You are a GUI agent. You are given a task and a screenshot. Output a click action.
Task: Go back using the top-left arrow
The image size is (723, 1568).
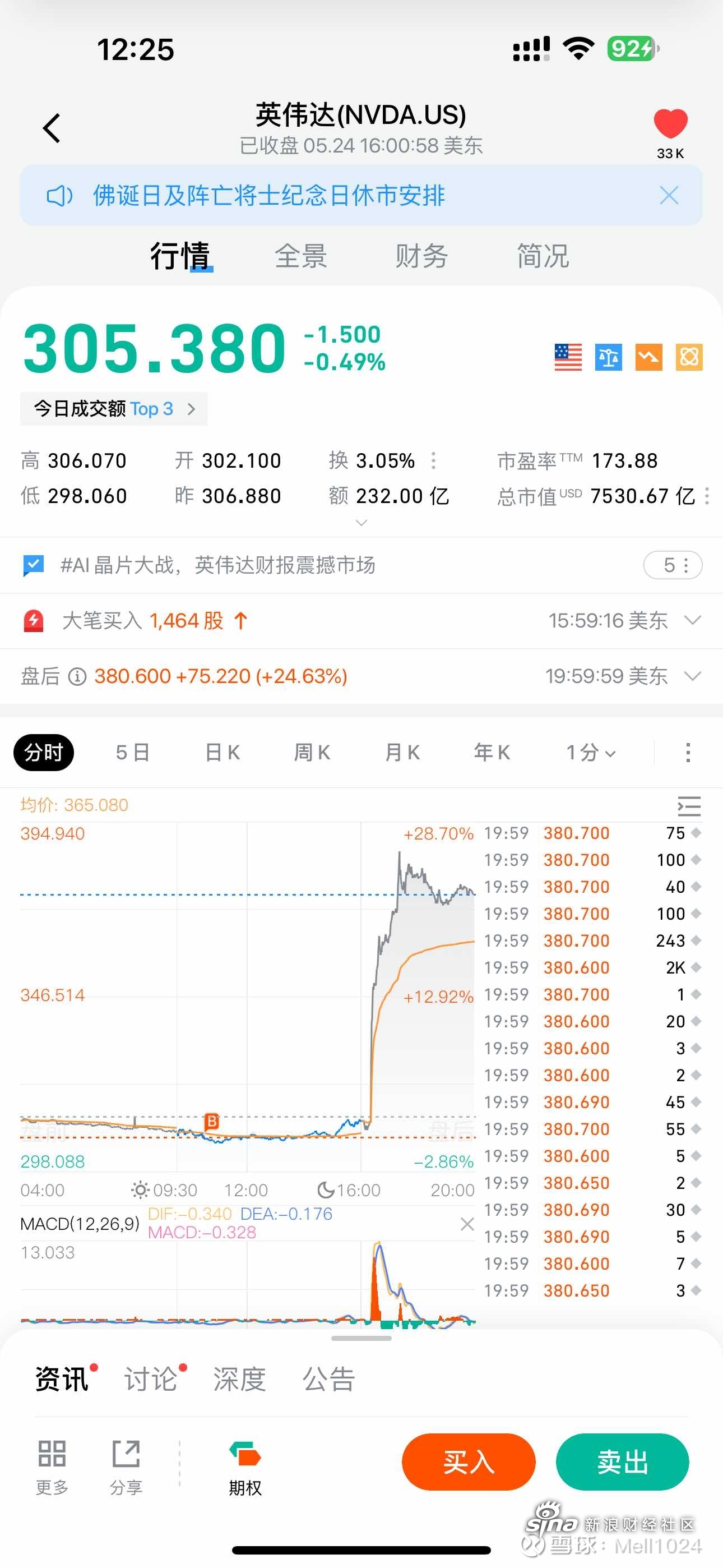coord(52,128)
